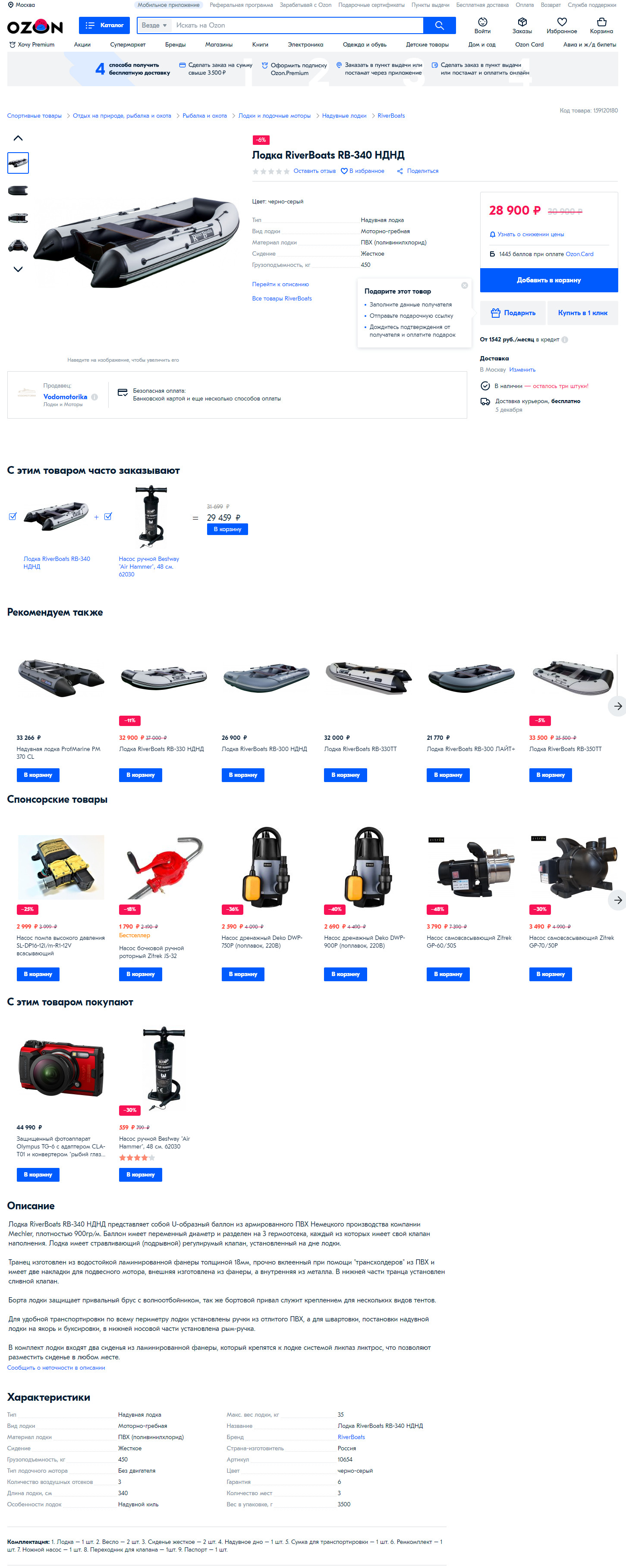Screen dimensions: 626x1568
Task: Dismiss the Подарите этот товар tooltip
Action: 464,285
